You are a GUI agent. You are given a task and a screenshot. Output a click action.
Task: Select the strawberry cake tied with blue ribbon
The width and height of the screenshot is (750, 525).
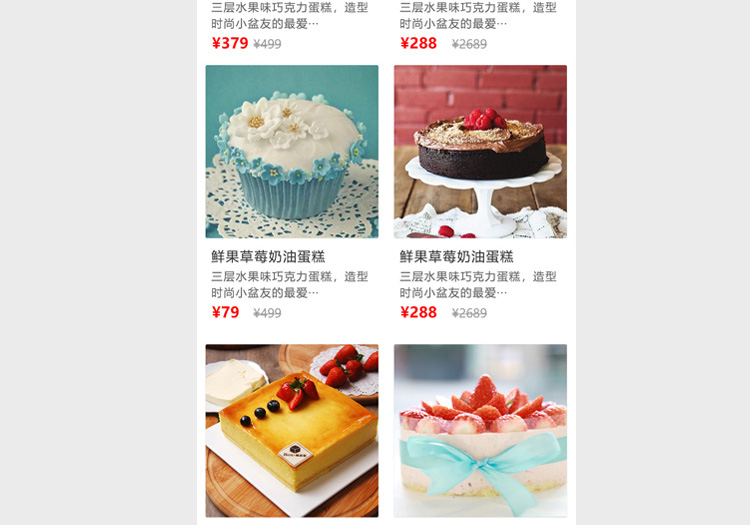480,430
